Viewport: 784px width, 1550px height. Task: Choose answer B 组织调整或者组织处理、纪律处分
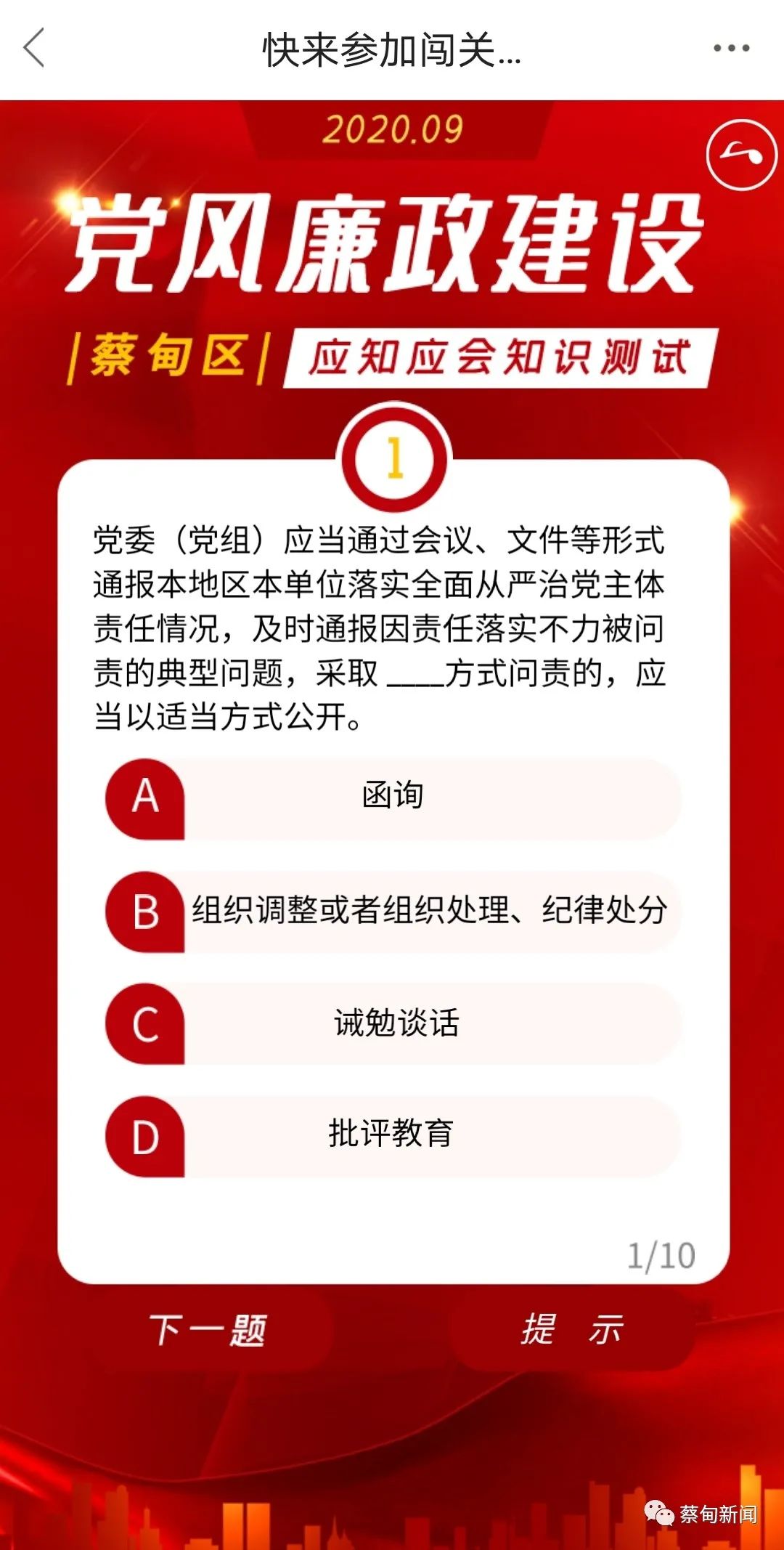click(x=393, y=910)
